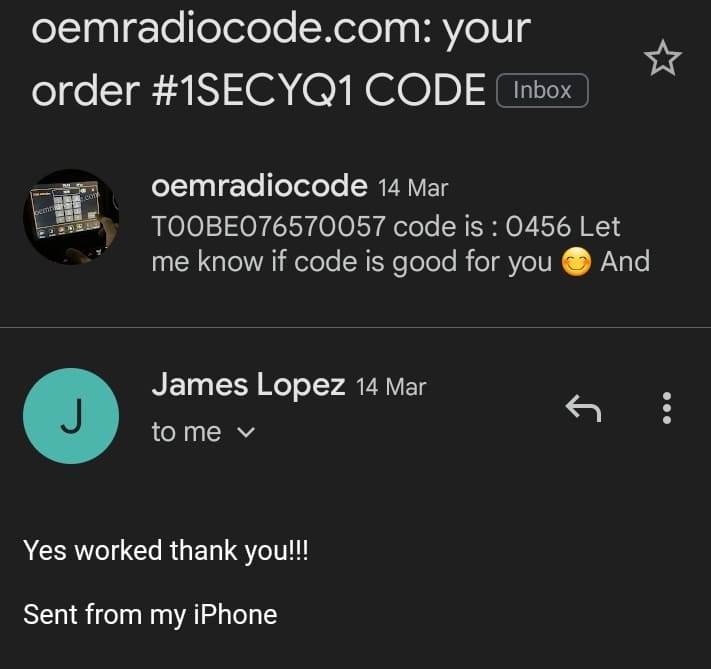Open more options for James Lopez's message

pos(668,408)
